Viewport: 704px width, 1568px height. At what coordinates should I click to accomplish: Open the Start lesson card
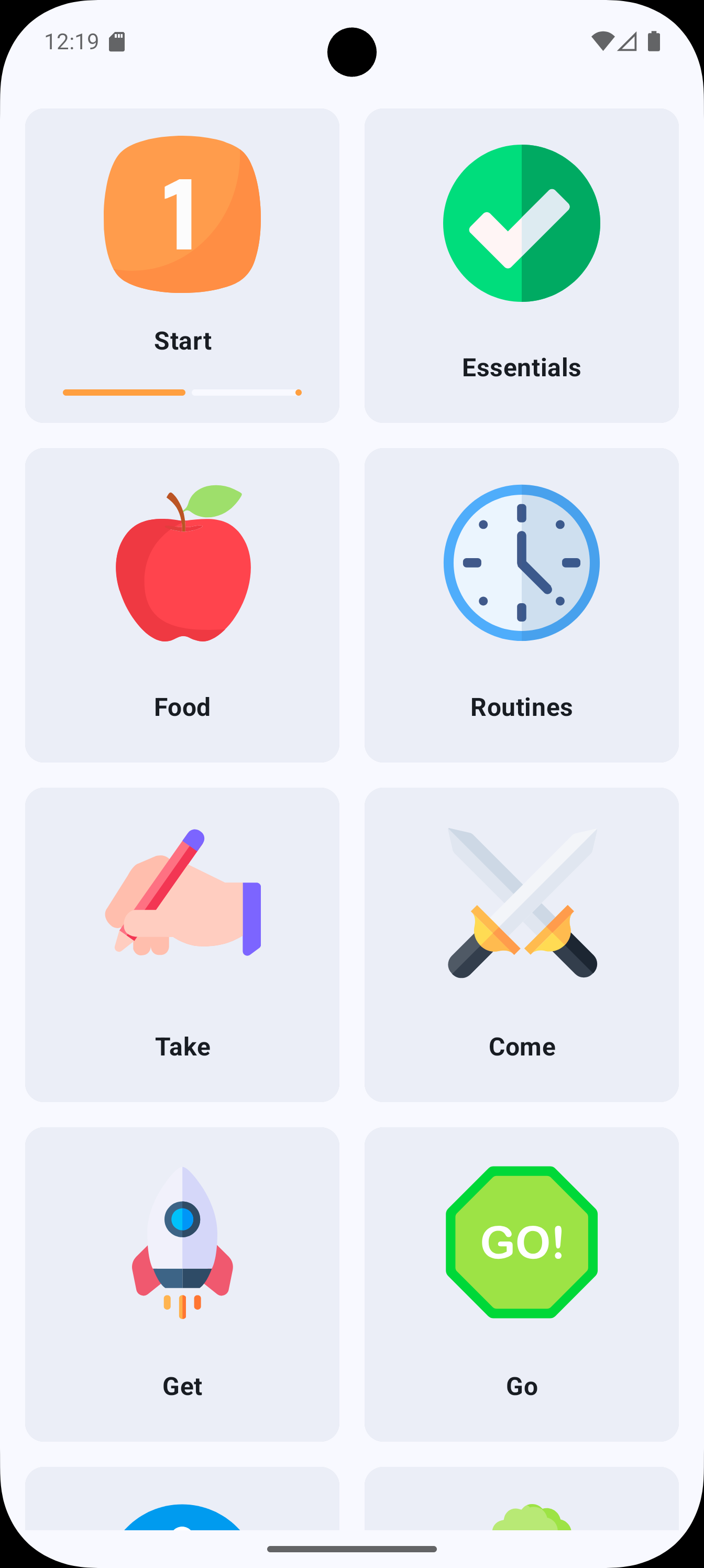click(x=182, y=265)
